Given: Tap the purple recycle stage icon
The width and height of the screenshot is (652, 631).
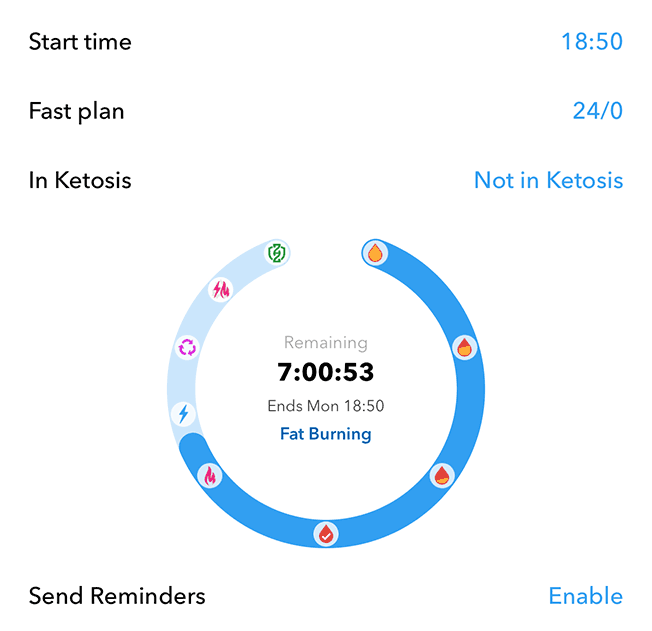Looking at the screenshot, I should click(187, 348).
